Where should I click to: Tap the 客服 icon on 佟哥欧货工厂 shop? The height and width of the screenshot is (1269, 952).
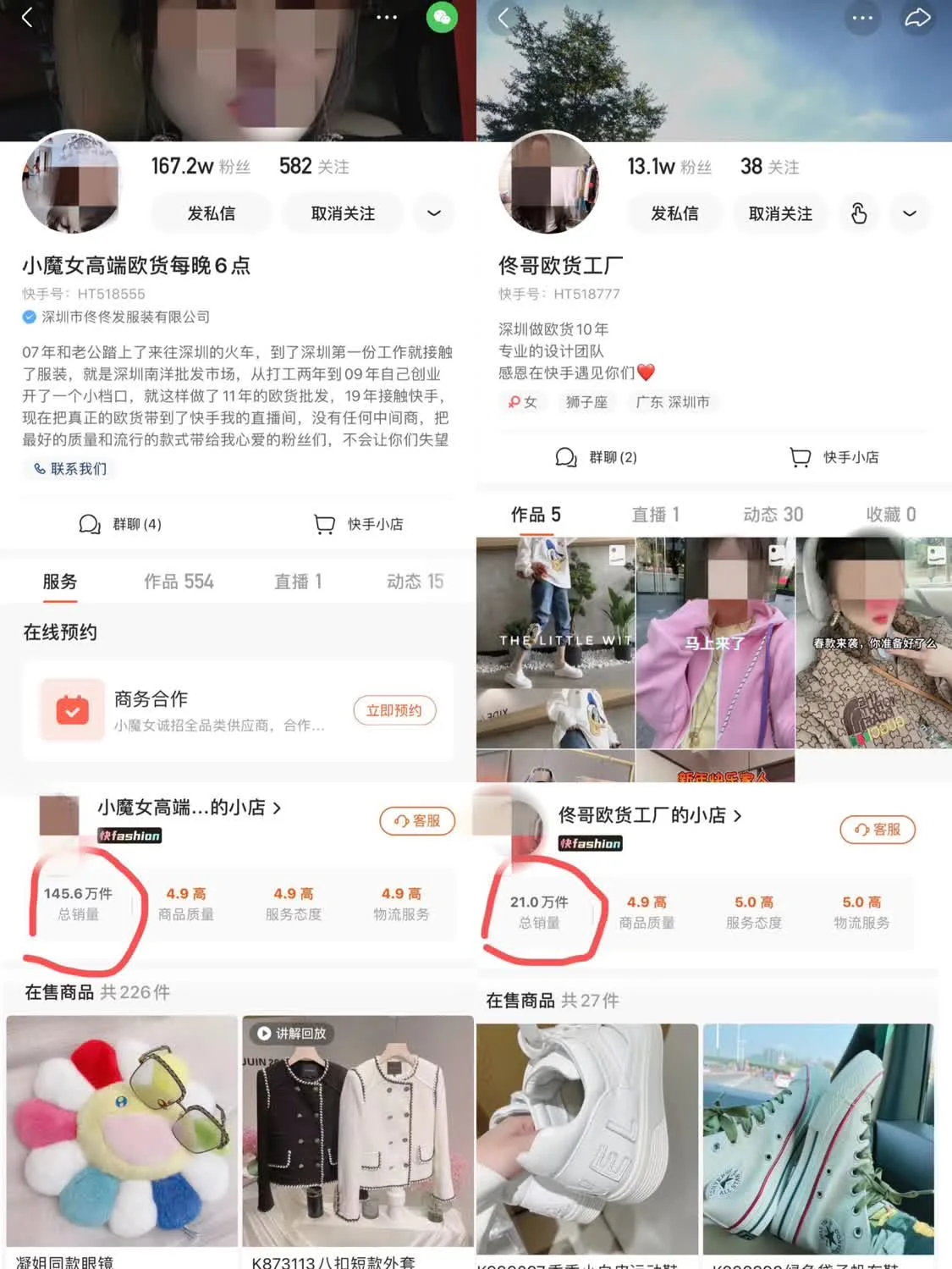coord(878,830)
